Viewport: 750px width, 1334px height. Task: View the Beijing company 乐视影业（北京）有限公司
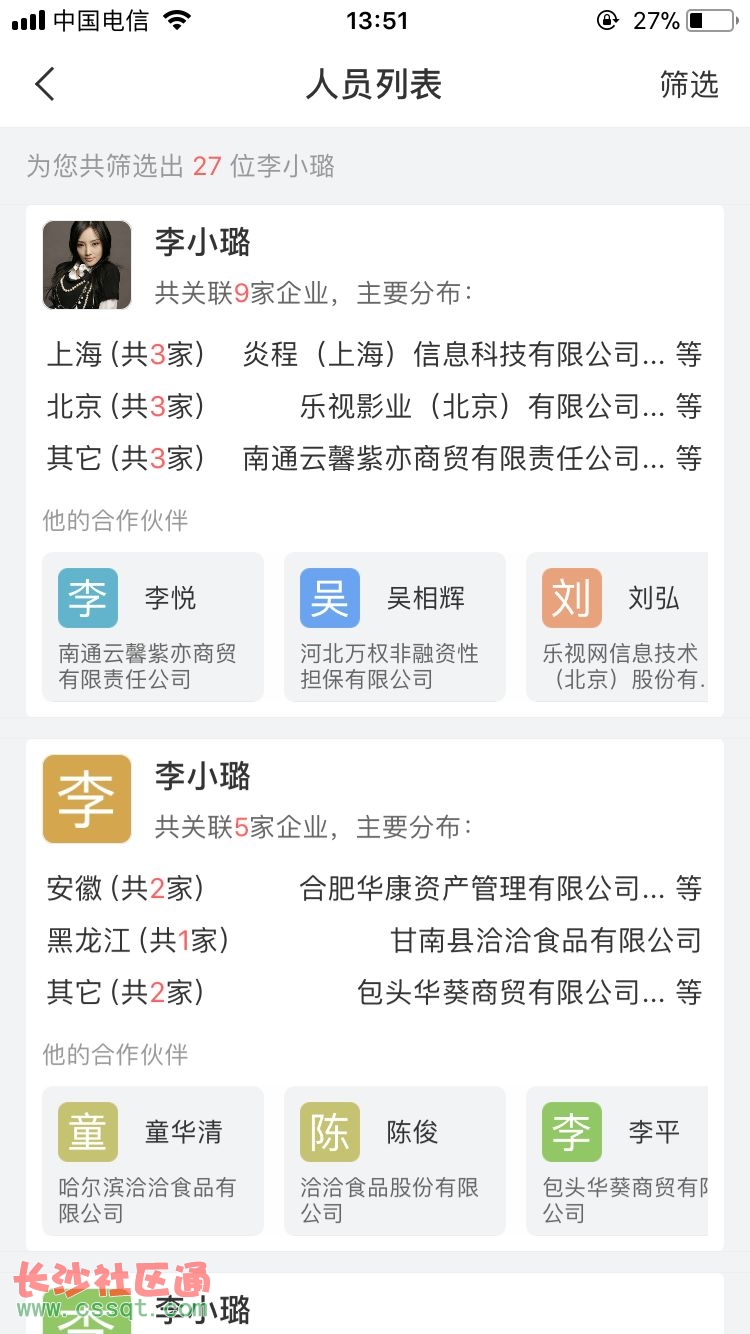point(482,406)
